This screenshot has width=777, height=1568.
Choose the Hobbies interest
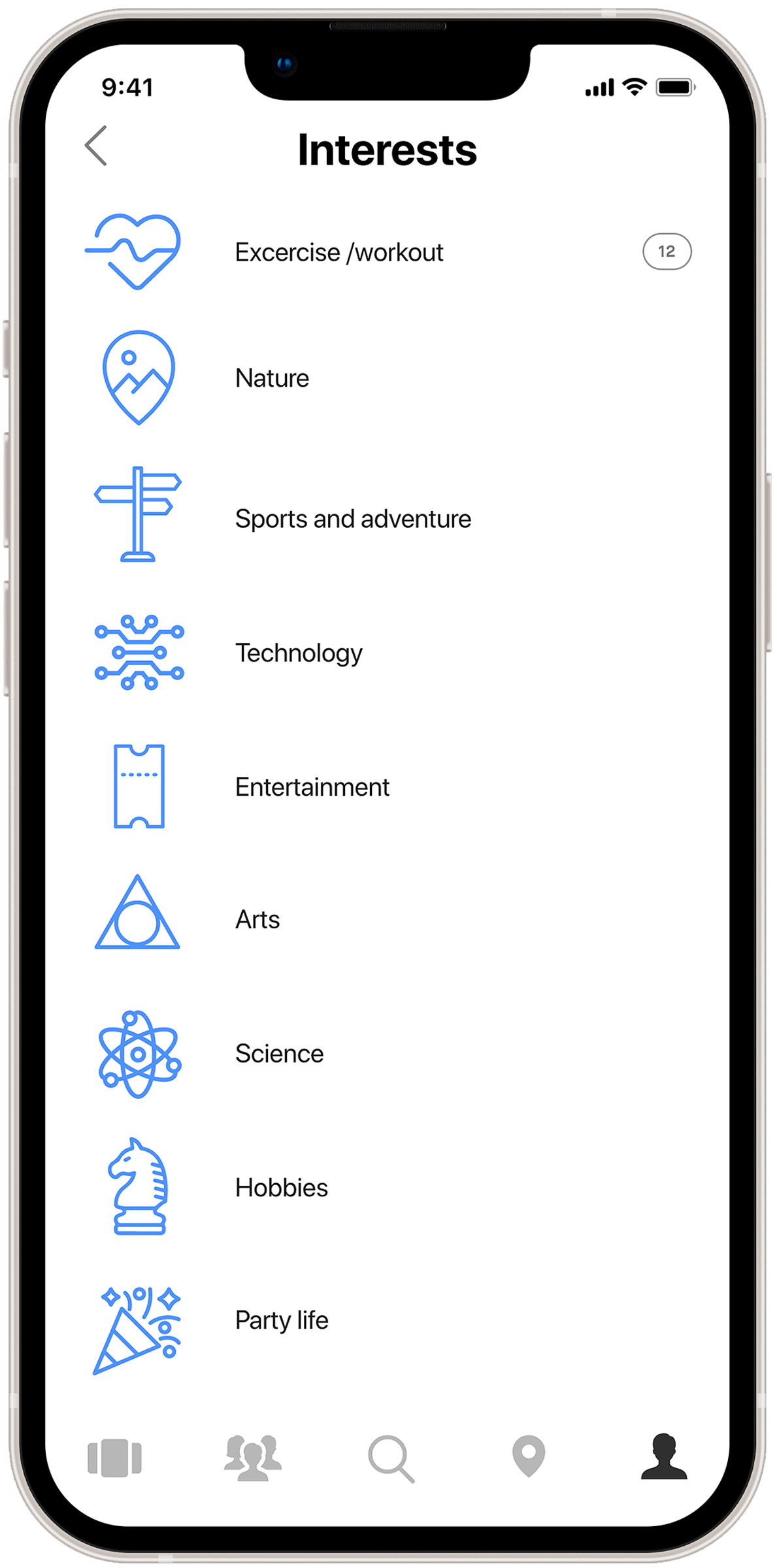point(281,1187)
